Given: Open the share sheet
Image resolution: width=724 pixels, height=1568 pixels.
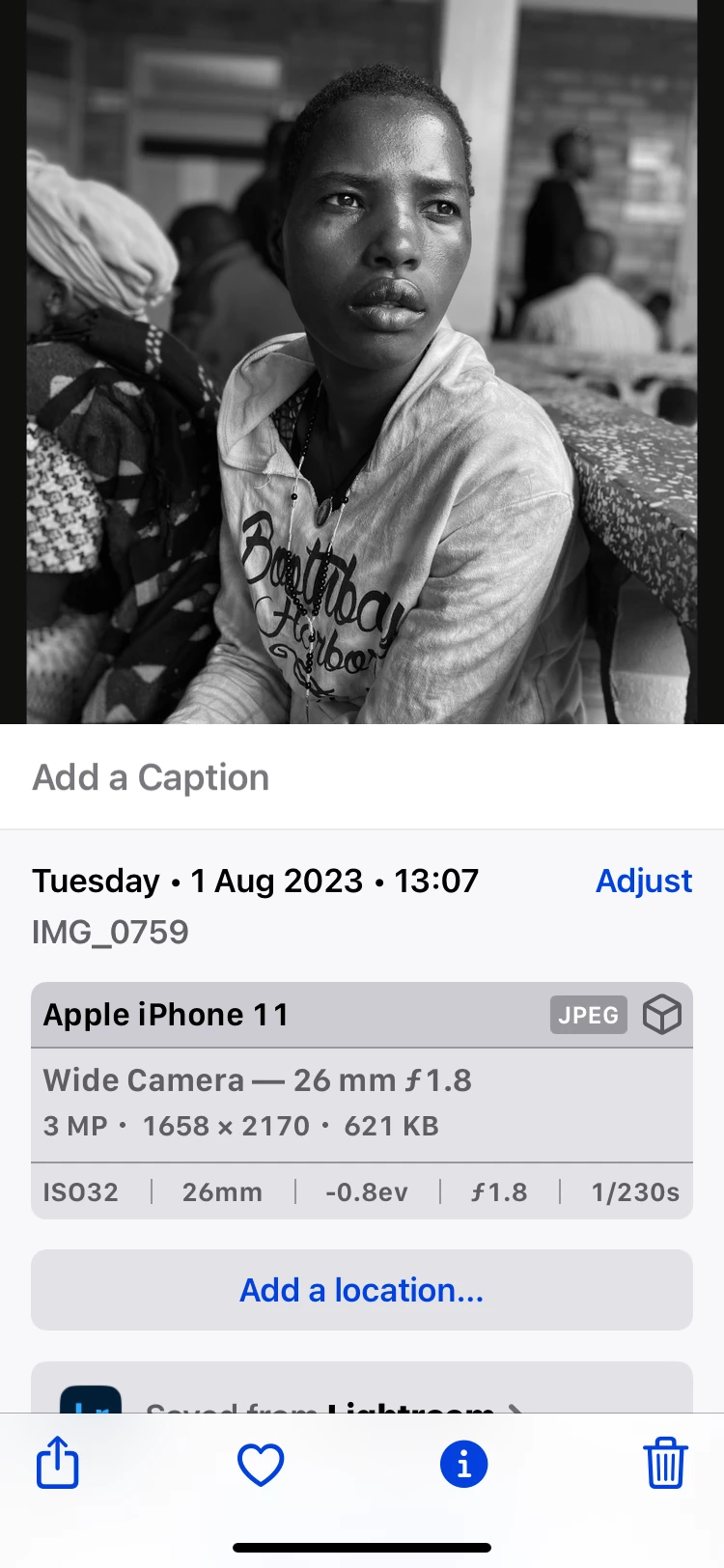Looking at the screenshot, I should click(58, 1464).
